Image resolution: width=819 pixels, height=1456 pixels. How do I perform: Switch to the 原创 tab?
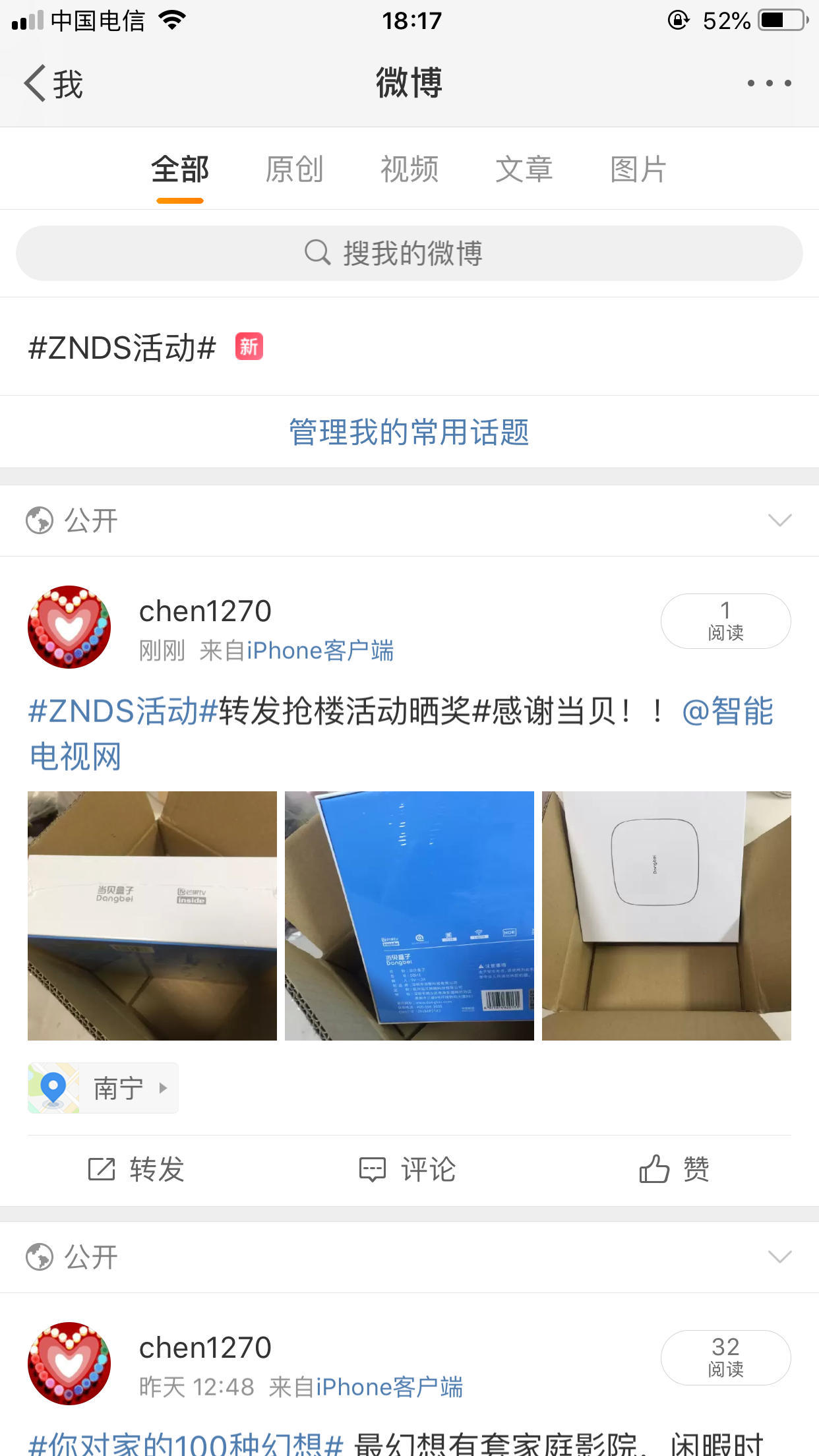(x=294, y=169)
